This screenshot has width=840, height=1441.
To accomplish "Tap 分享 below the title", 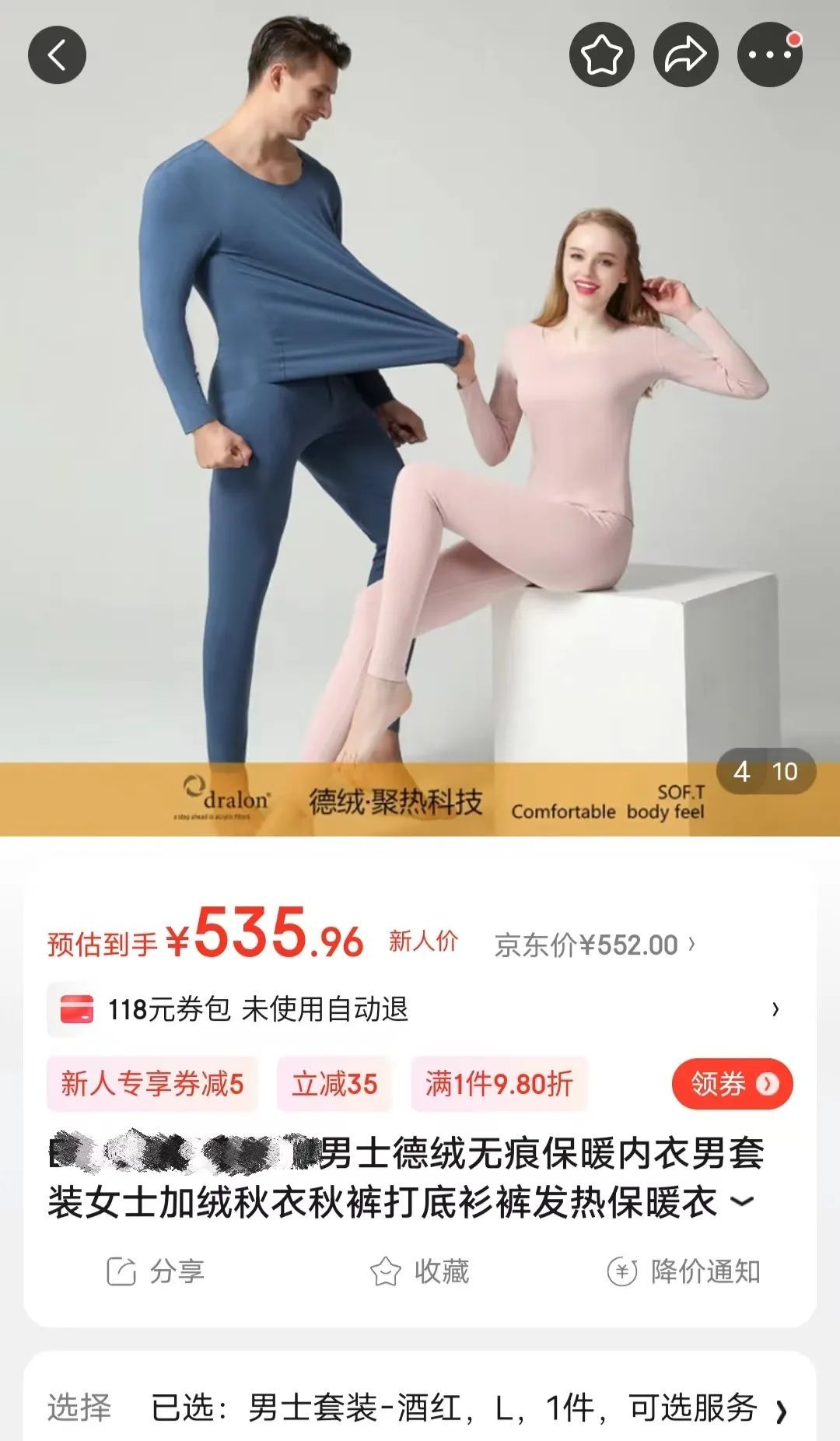I will [155, 1271].
